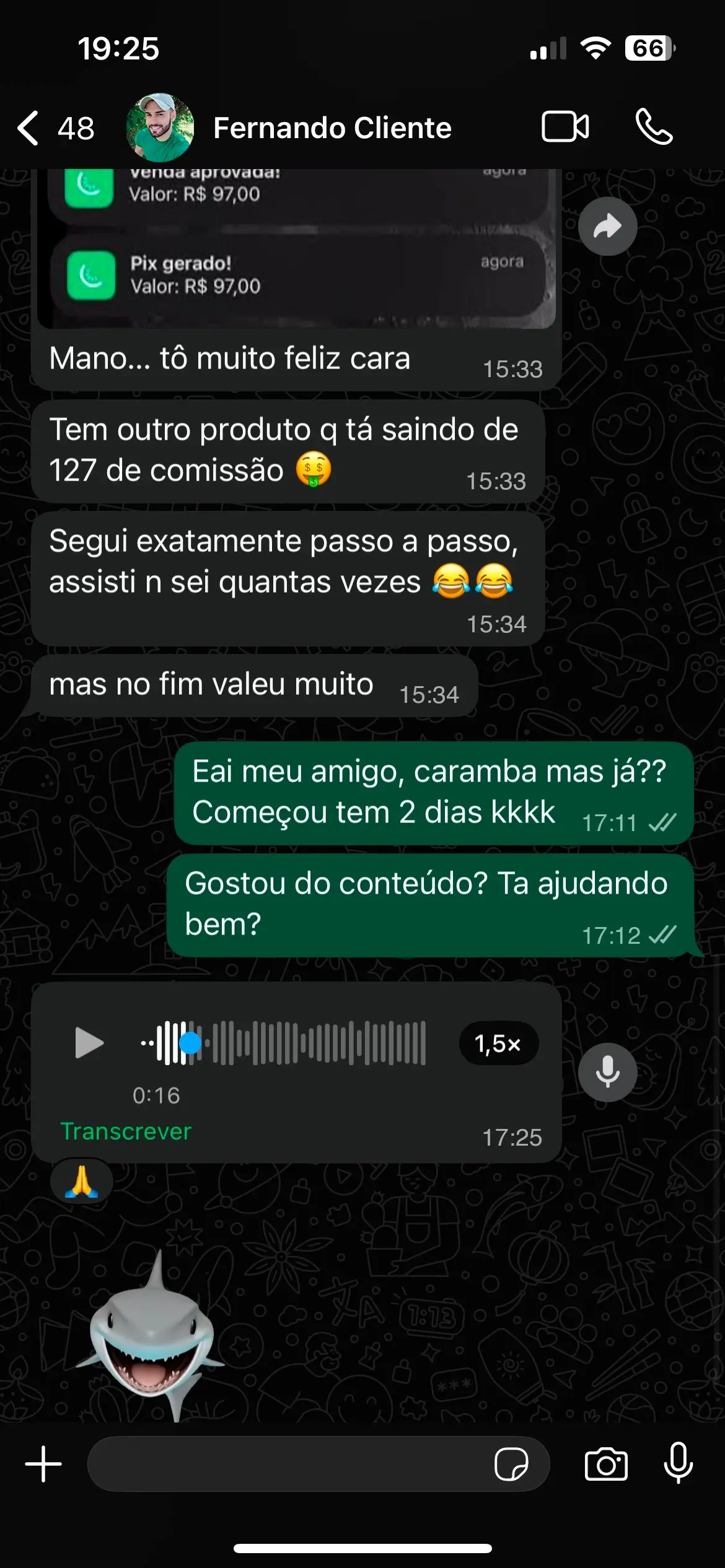Open the attachment plus menu

click(x=43, y=1464)
